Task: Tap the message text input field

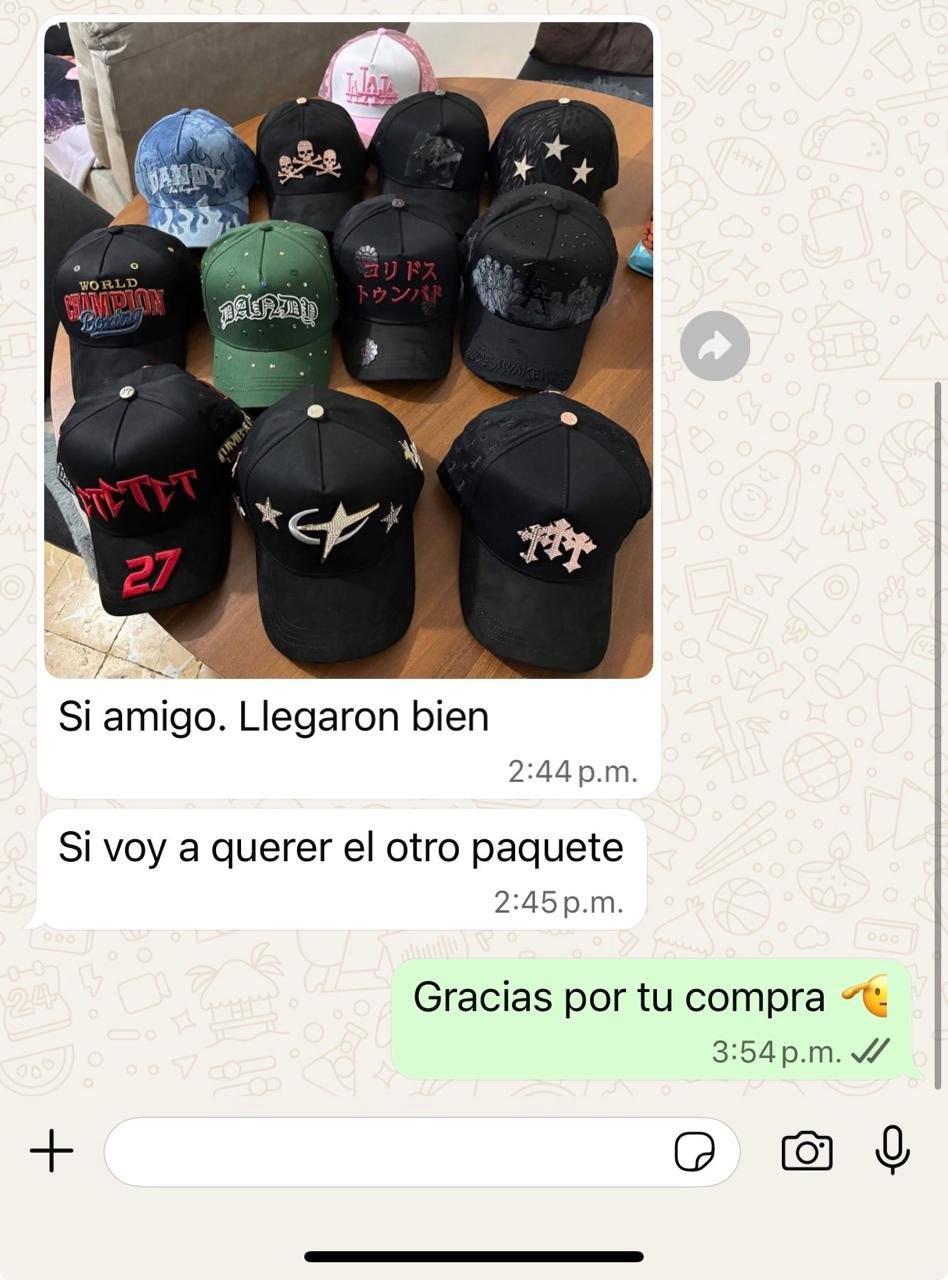Action: (400, 1150)
